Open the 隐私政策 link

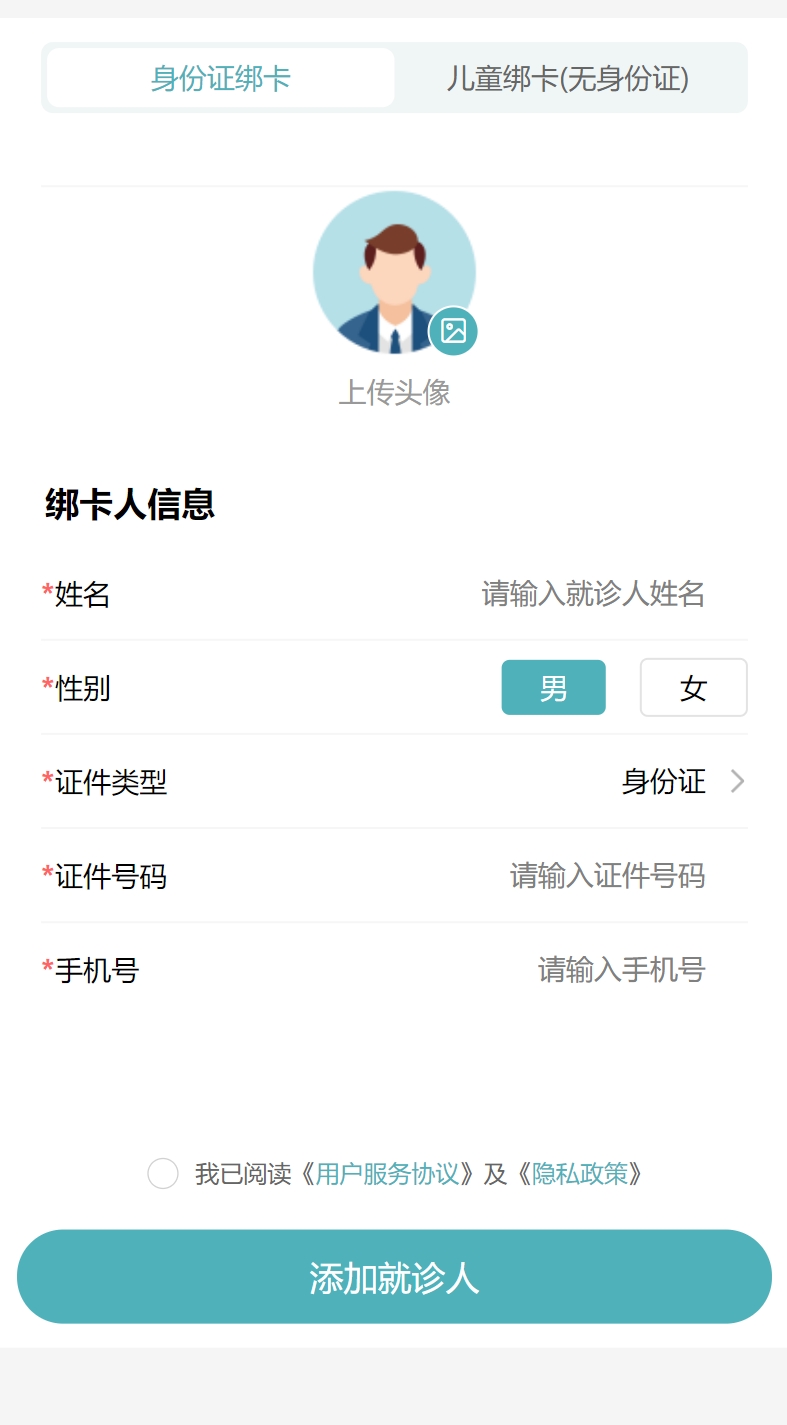point(579,1173)
